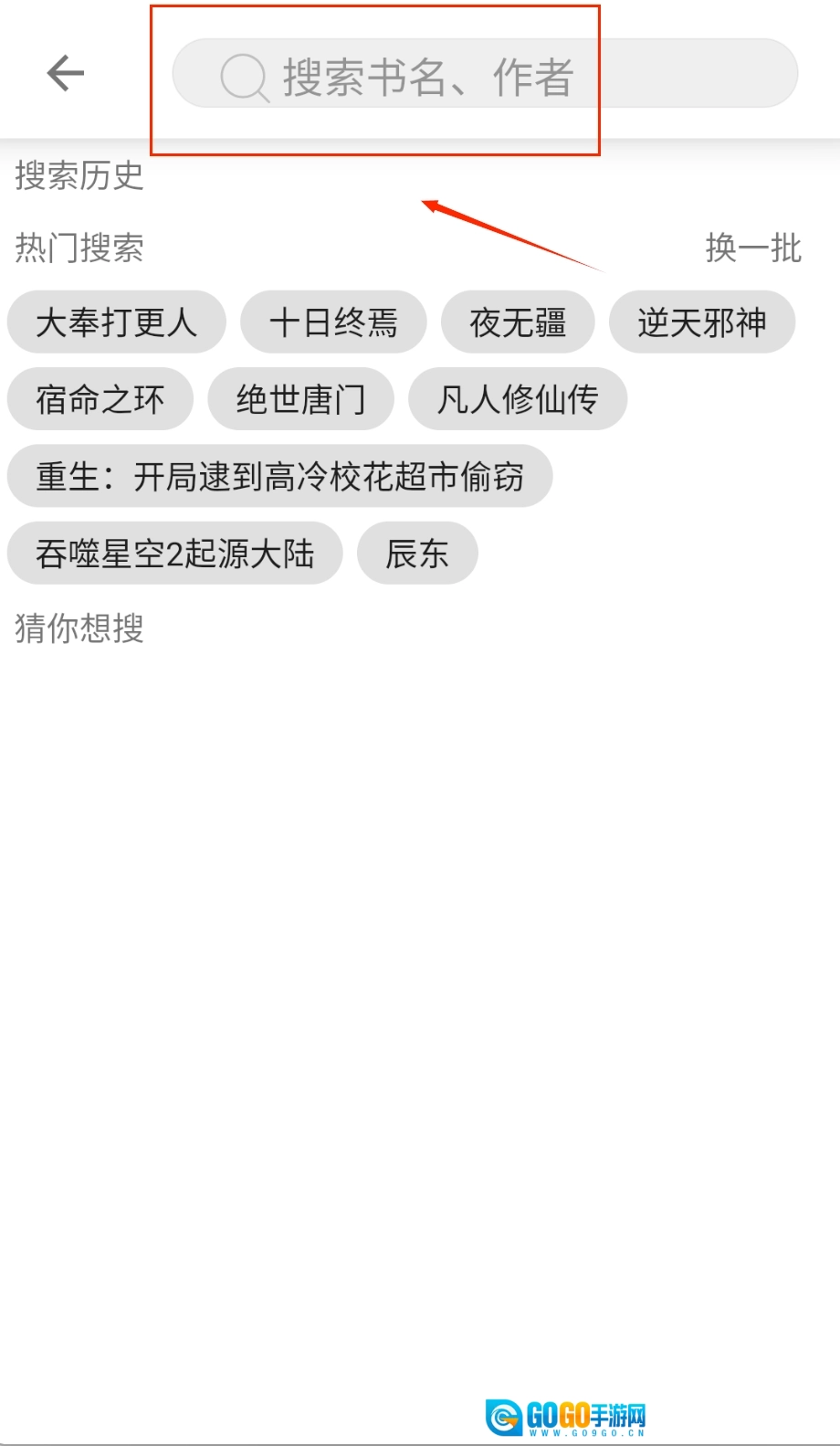The image size is (840, 1446).
Task: Search for the author 辰东
Action: [417, 553]
